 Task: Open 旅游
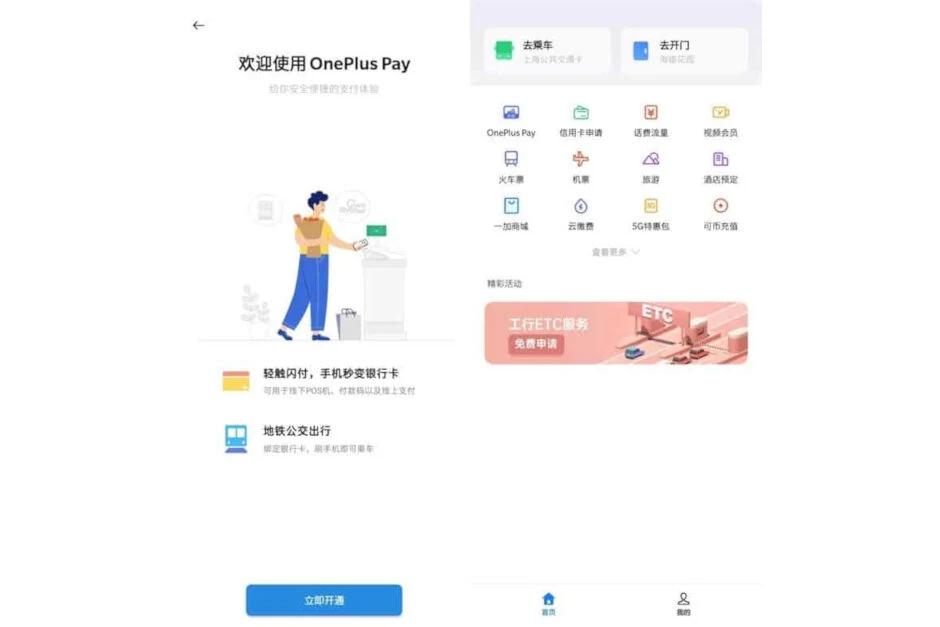point(650,166)
